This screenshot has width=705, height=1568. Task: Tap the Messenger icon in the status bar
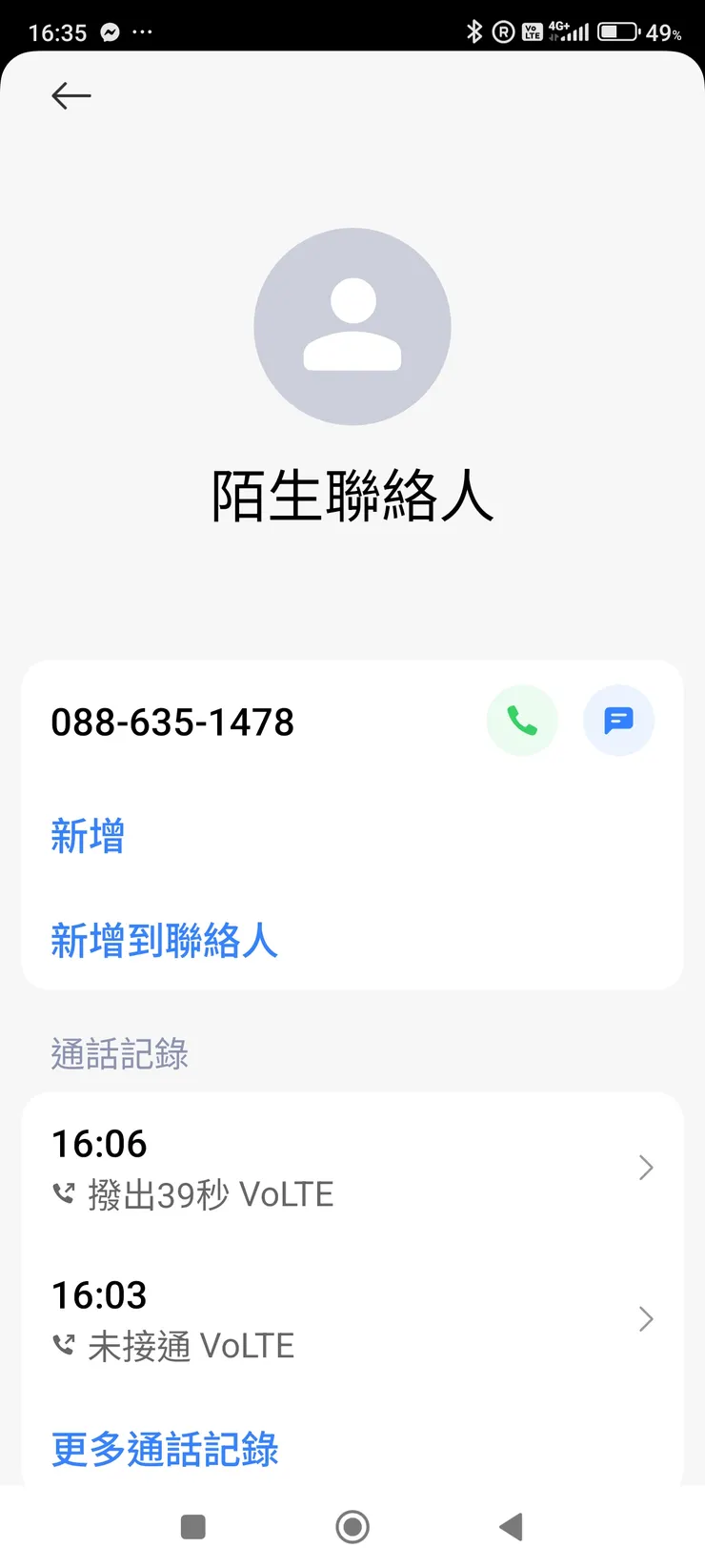[x=109, y=31]
